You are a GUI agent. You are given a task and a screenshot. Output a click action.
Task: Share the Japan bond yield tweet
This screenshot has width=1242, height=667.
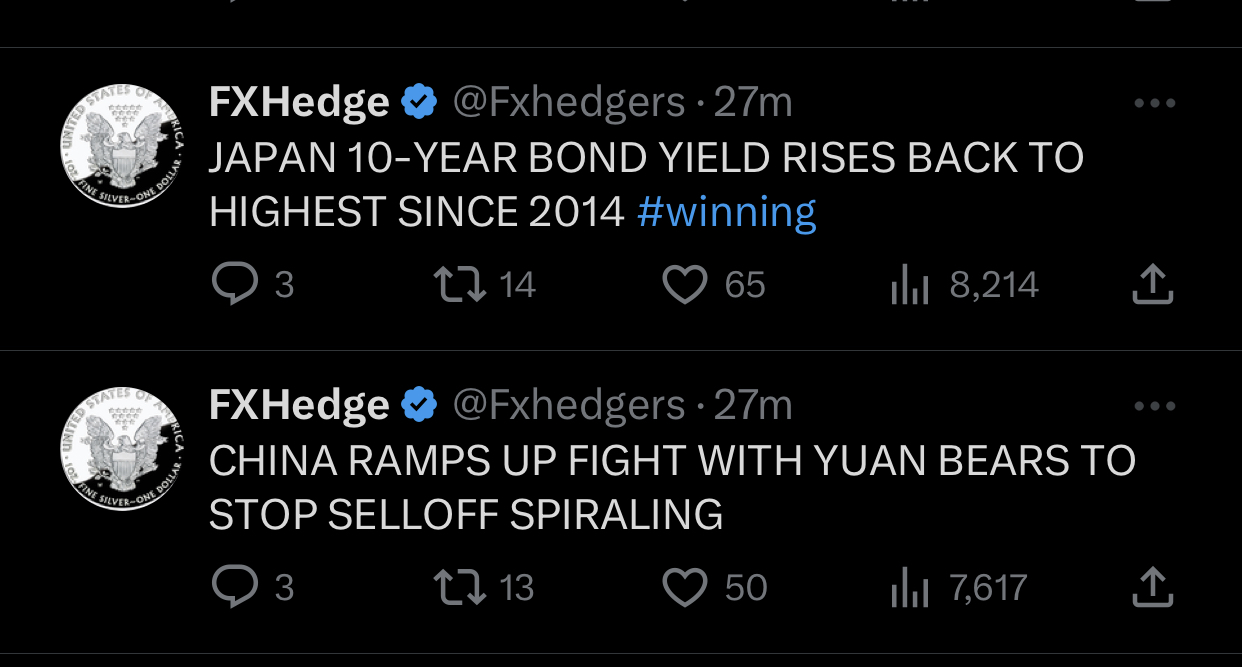pyautogui.click(x=1152, y=285)
